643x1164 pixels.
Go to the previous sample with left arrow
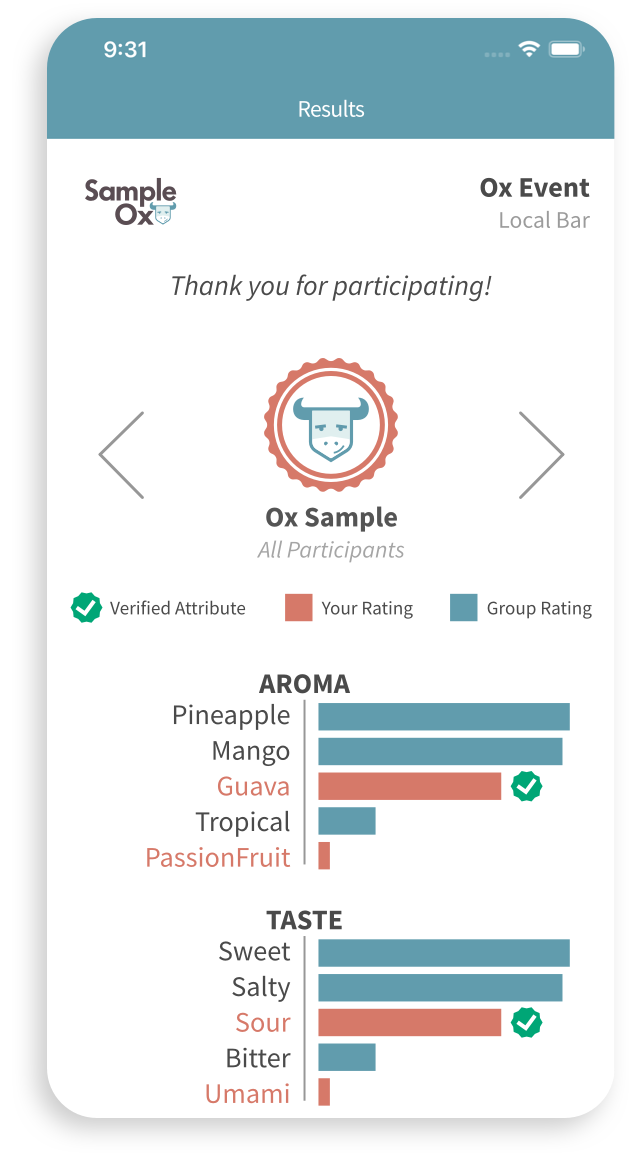click(122, 455)
